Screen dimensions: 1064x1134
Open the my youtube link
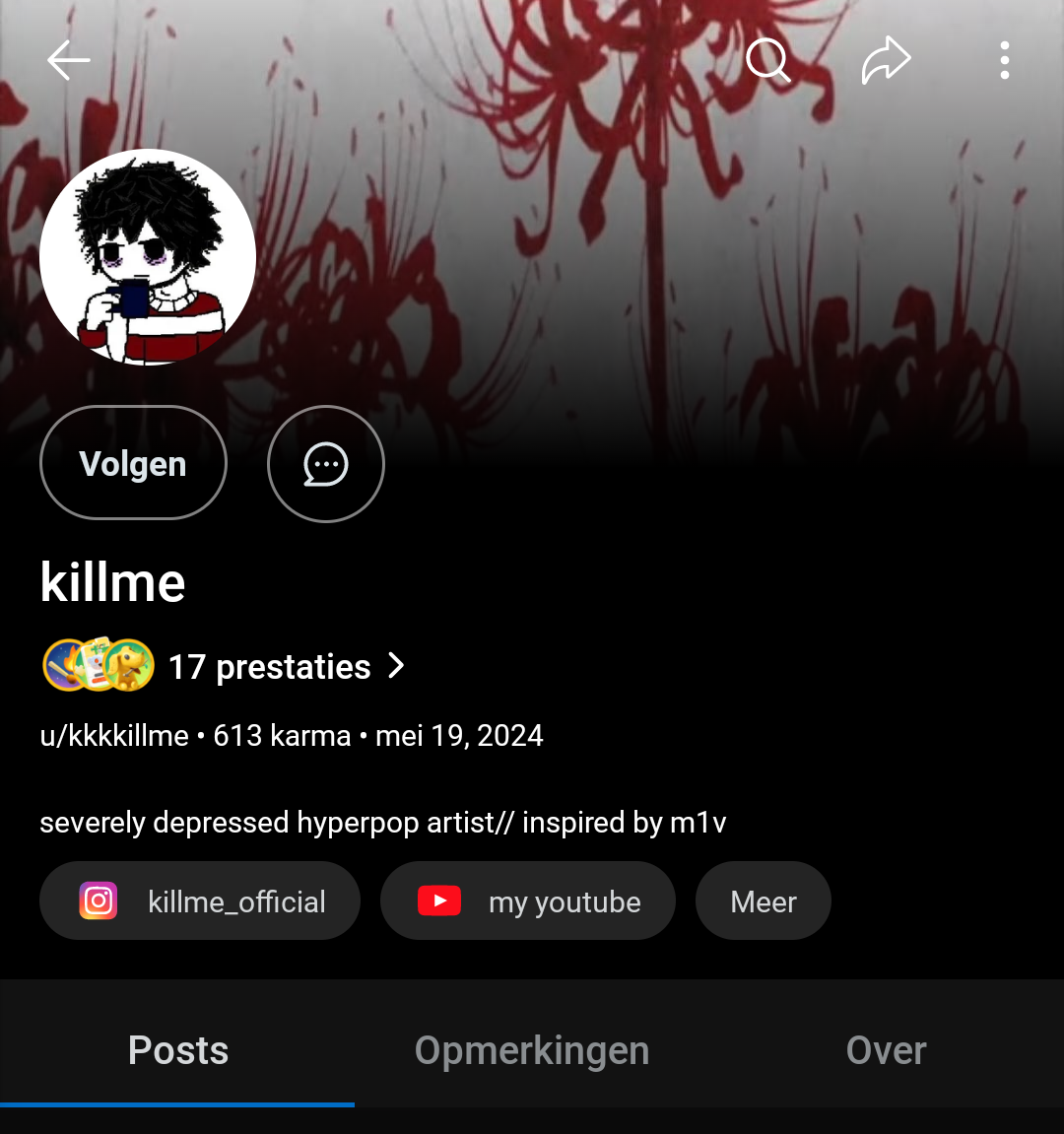pyautogui.click(x=528, y=901)
